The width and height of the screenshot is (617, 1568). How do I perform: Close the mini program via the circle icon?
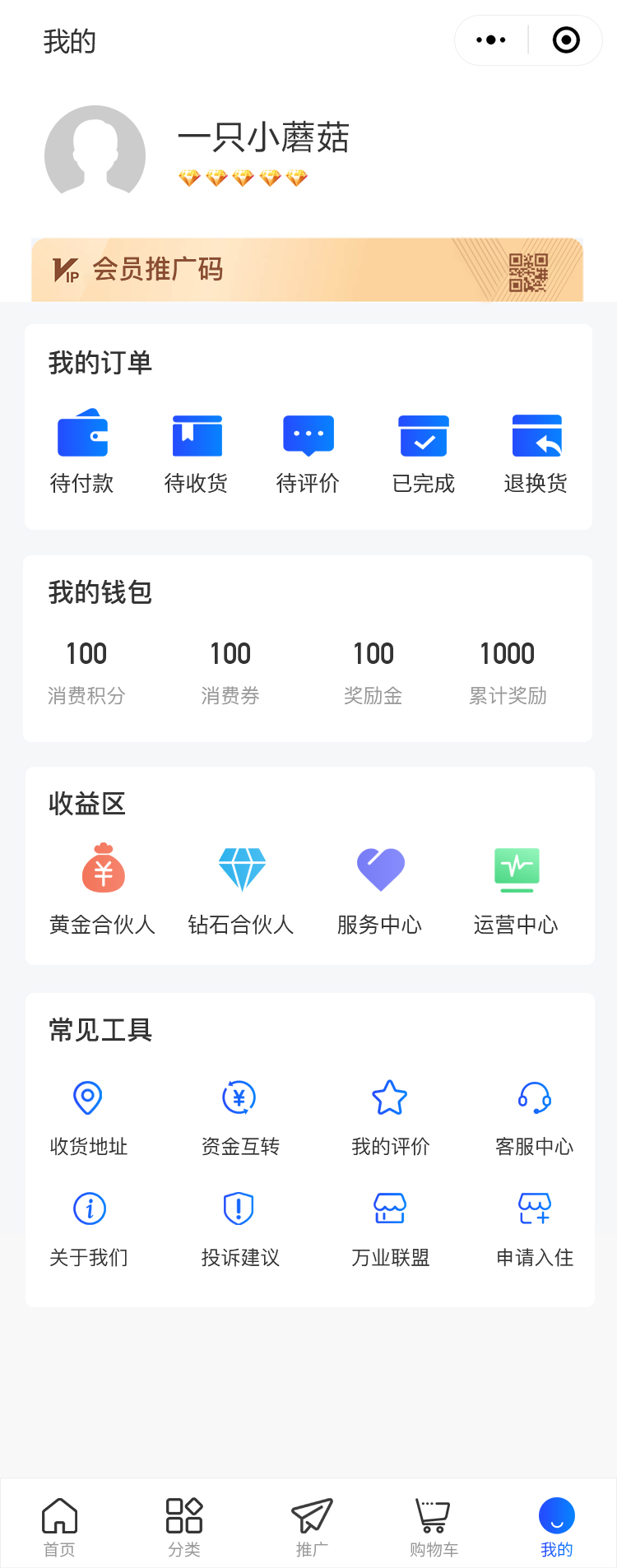click(566, 40)
